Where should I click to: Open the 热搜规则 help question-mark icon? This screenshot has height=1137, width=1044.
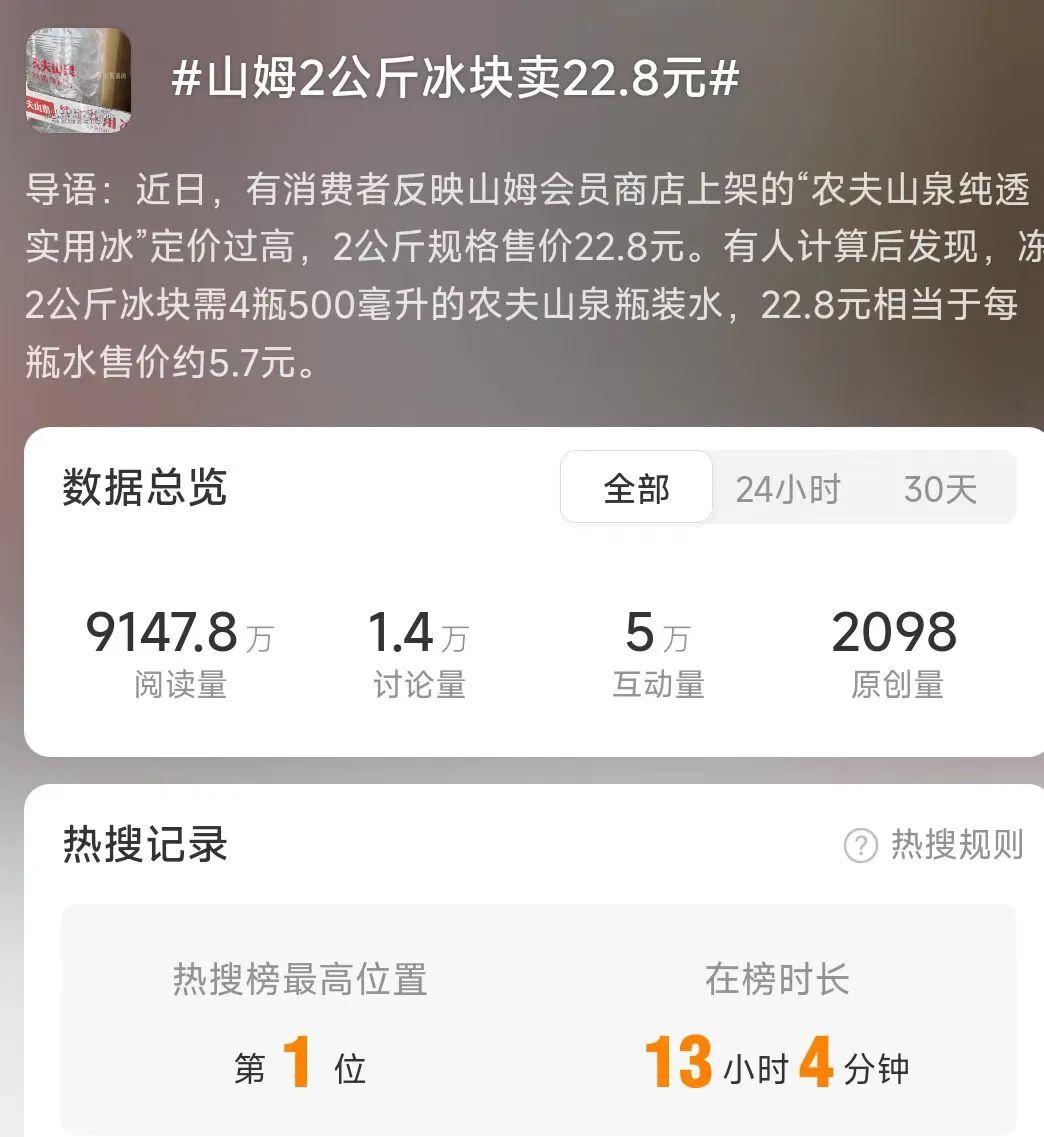858,846
